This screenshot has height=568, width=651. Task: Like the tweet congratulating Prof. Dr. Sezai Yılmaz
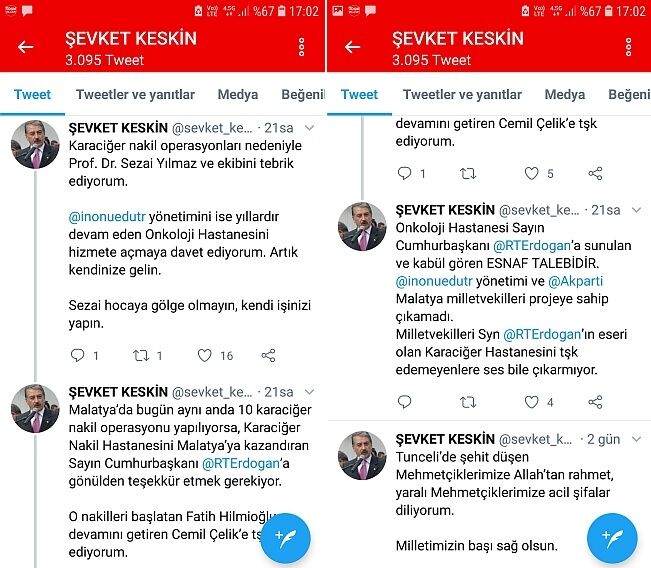pos(204,355)
